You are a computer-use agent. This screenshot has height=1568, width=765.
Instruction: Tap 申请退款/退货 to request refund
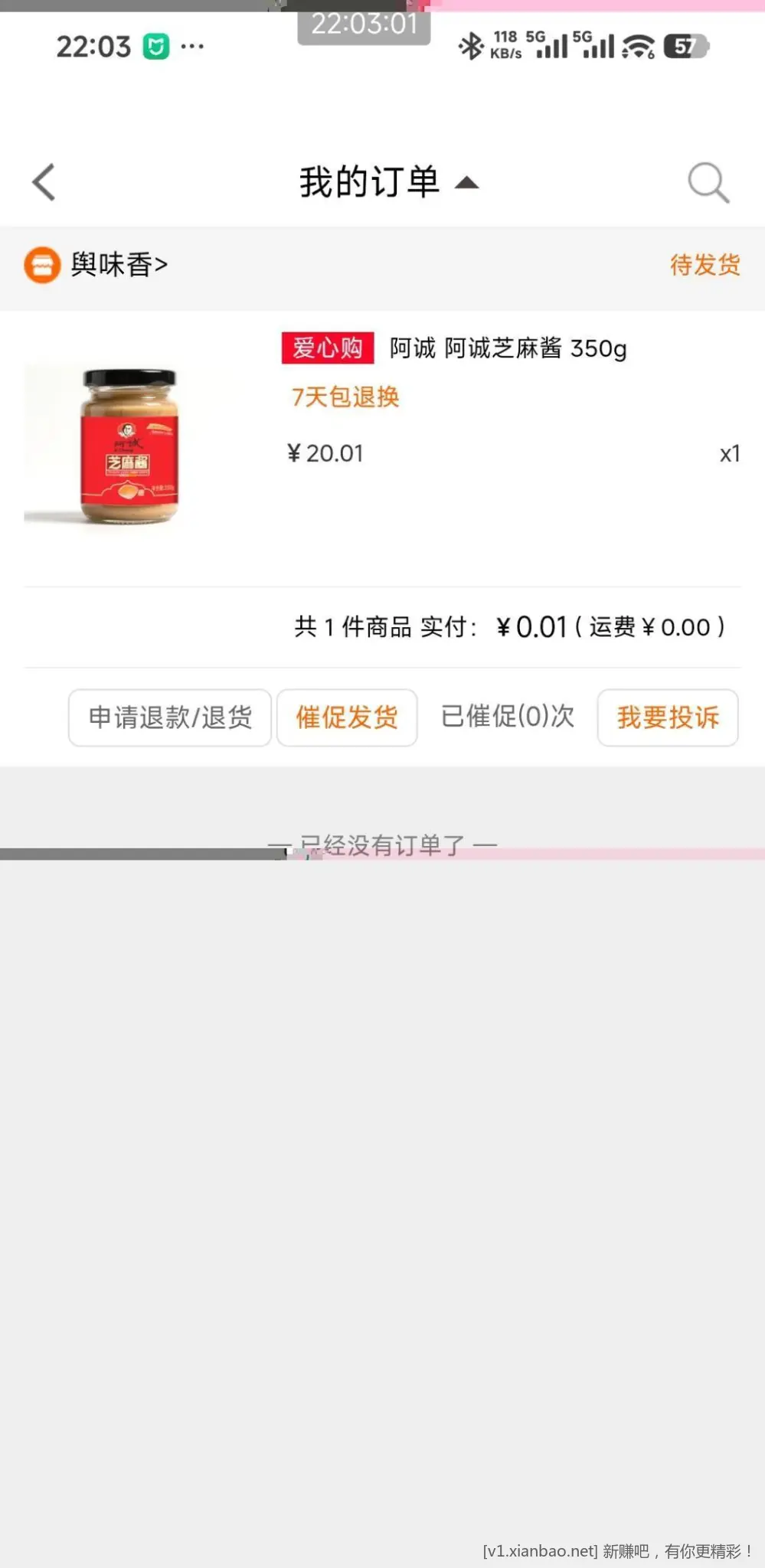170,717
